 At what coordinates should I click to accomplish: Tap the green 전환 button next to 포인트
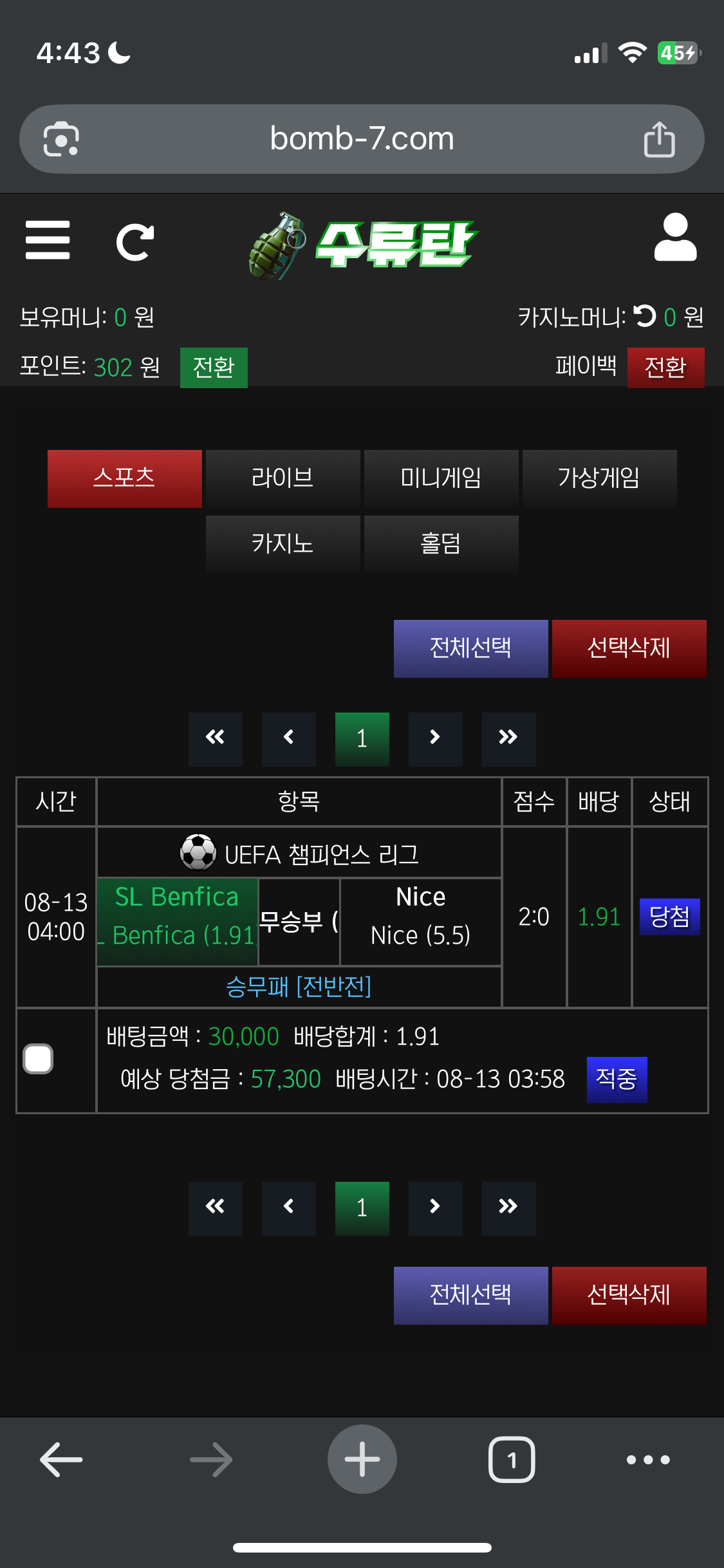(214, 368)
